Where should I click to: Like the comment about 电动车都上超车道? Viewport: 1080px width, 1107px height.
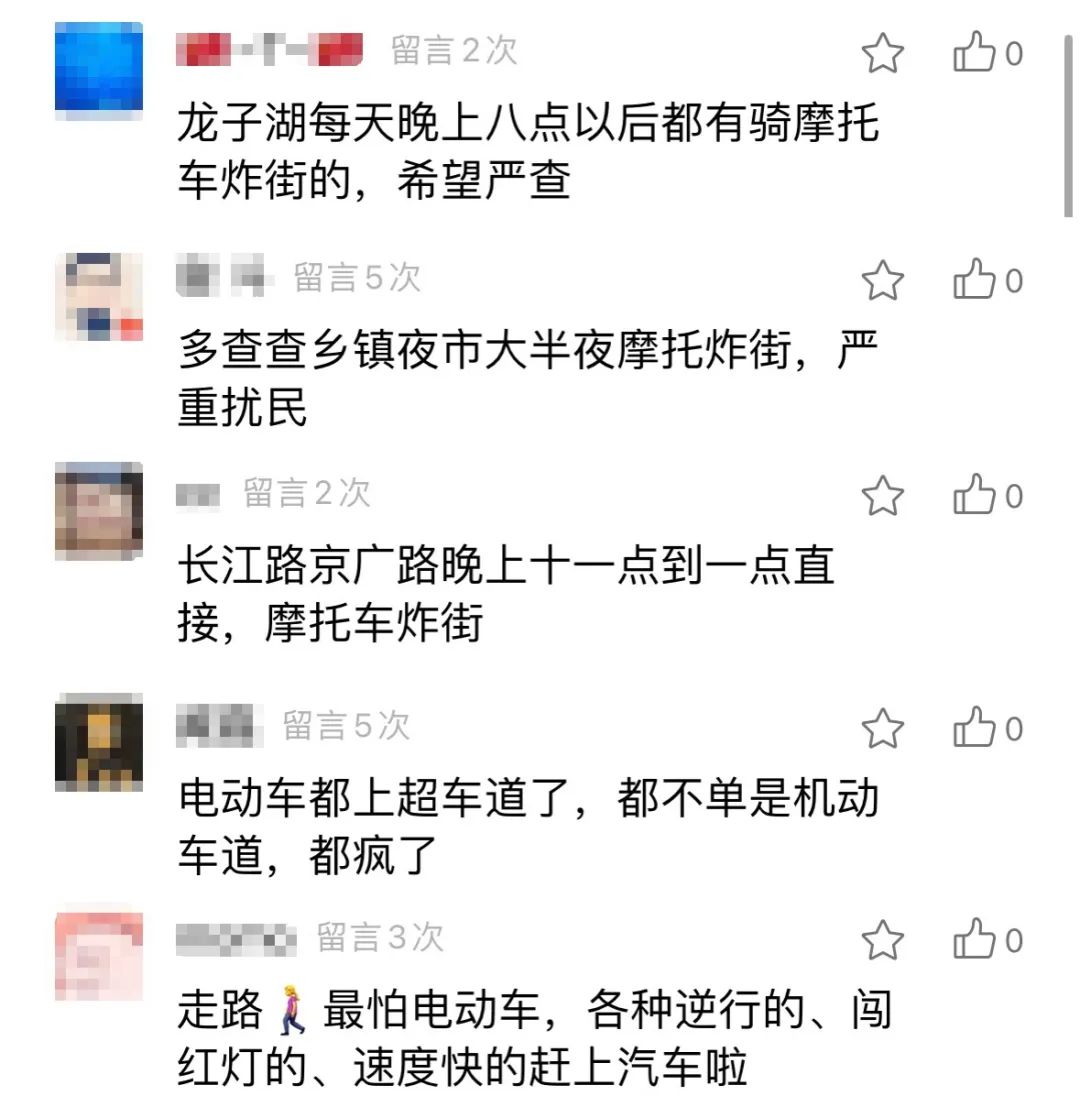click(974, 728)
